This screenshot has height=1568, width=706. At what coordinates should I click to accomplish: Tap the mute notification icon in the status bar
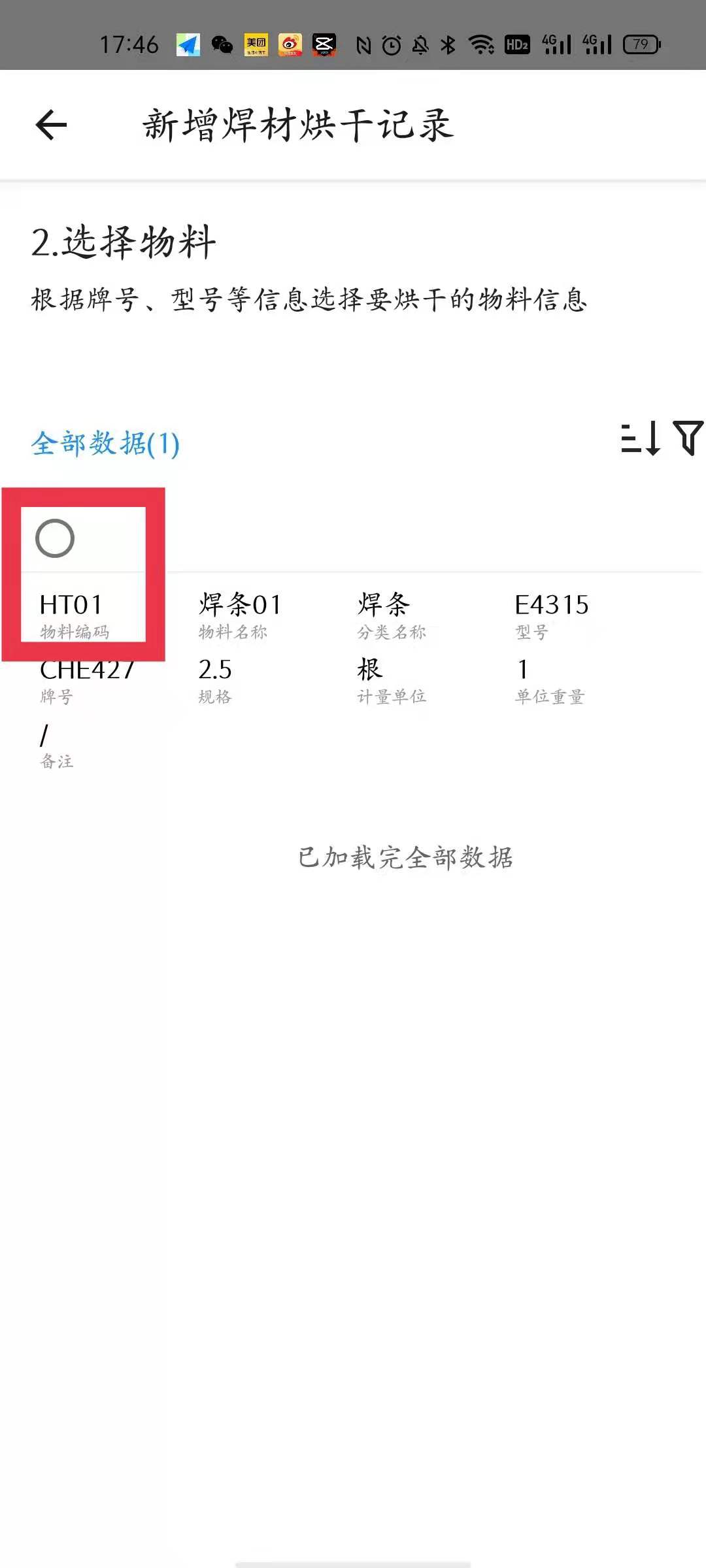418,46
